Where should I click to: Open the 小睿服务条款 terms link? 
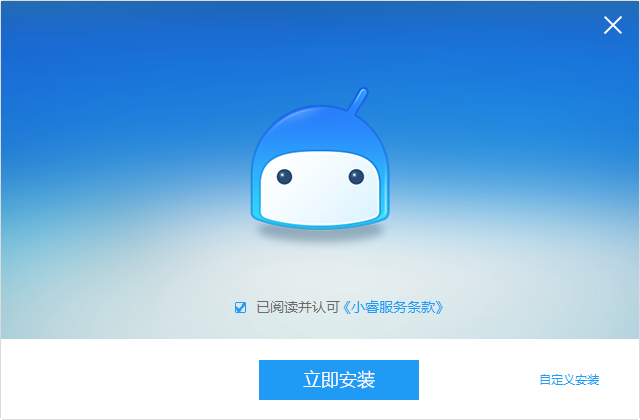393,307
